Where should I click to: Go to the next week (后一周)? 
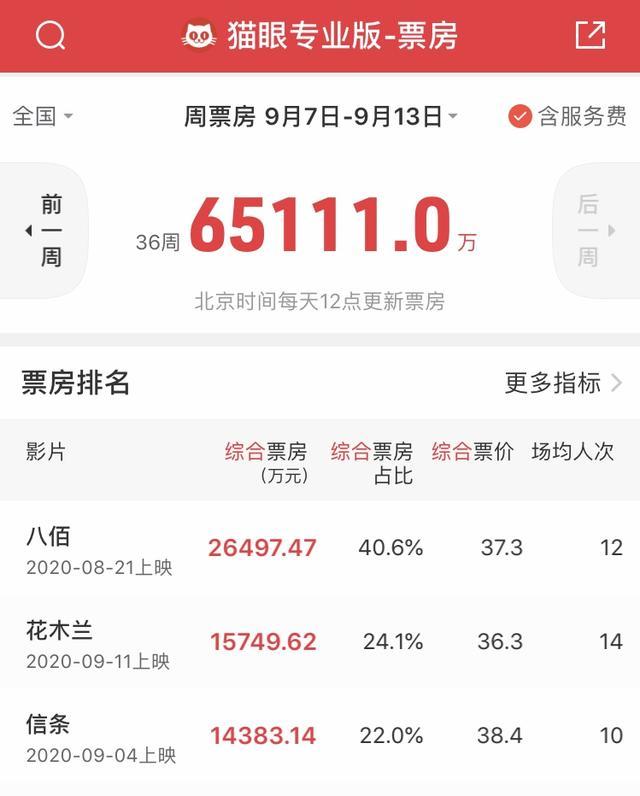[x=592, y=231]
